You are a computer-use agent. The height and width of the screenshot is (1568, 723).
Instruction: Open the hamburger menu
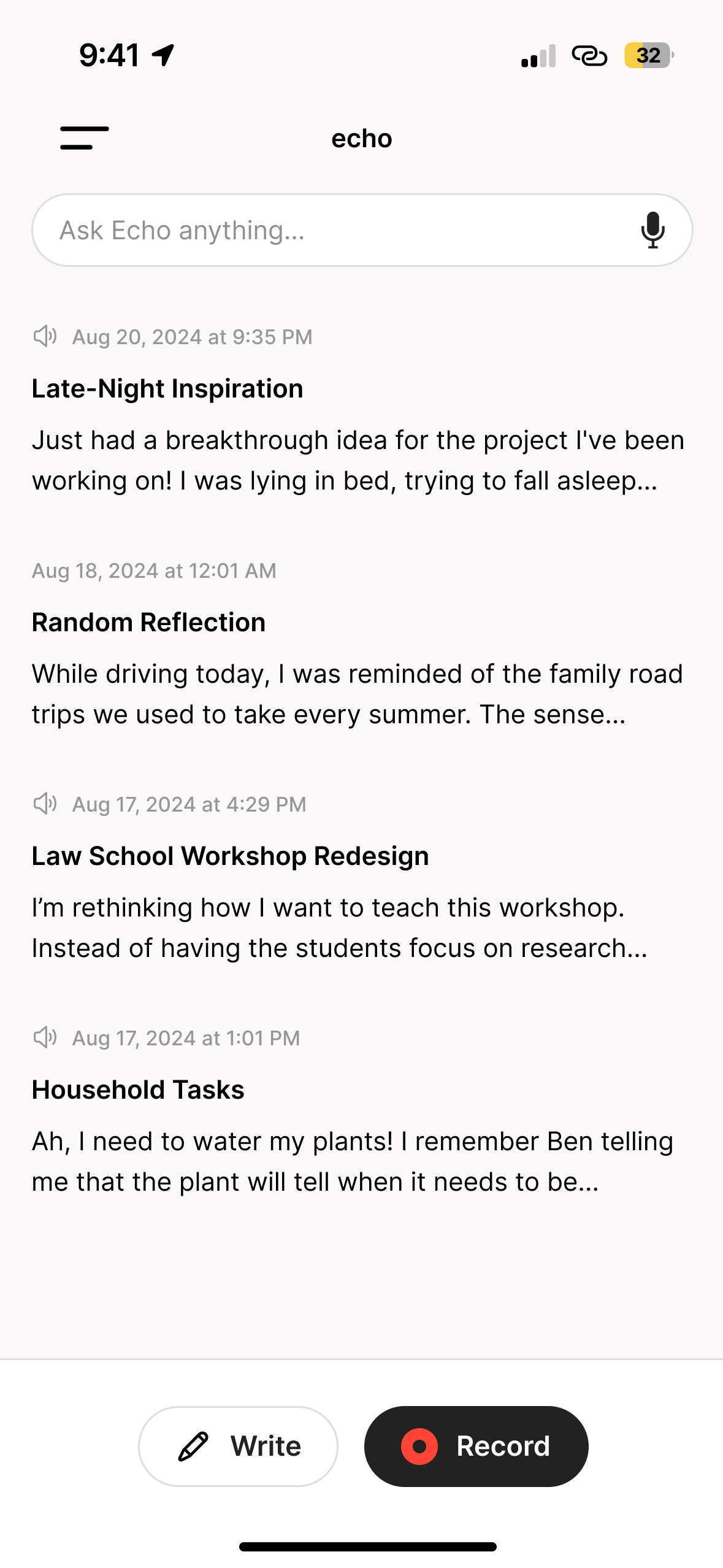85,138
